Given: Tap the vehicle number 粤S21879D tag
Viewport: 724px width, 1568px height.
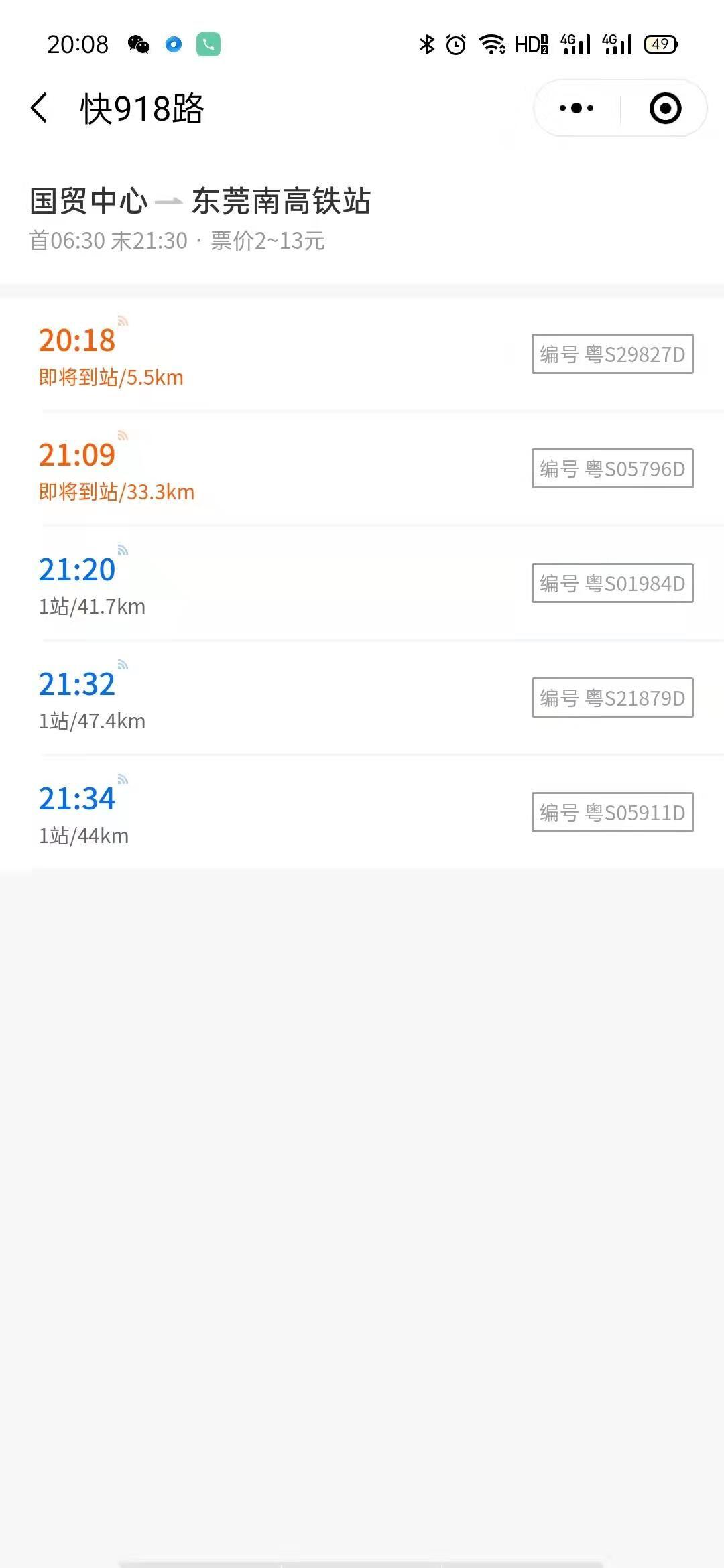Looking at the screenshot, I should pyautogui.click(x=613, y=698).
